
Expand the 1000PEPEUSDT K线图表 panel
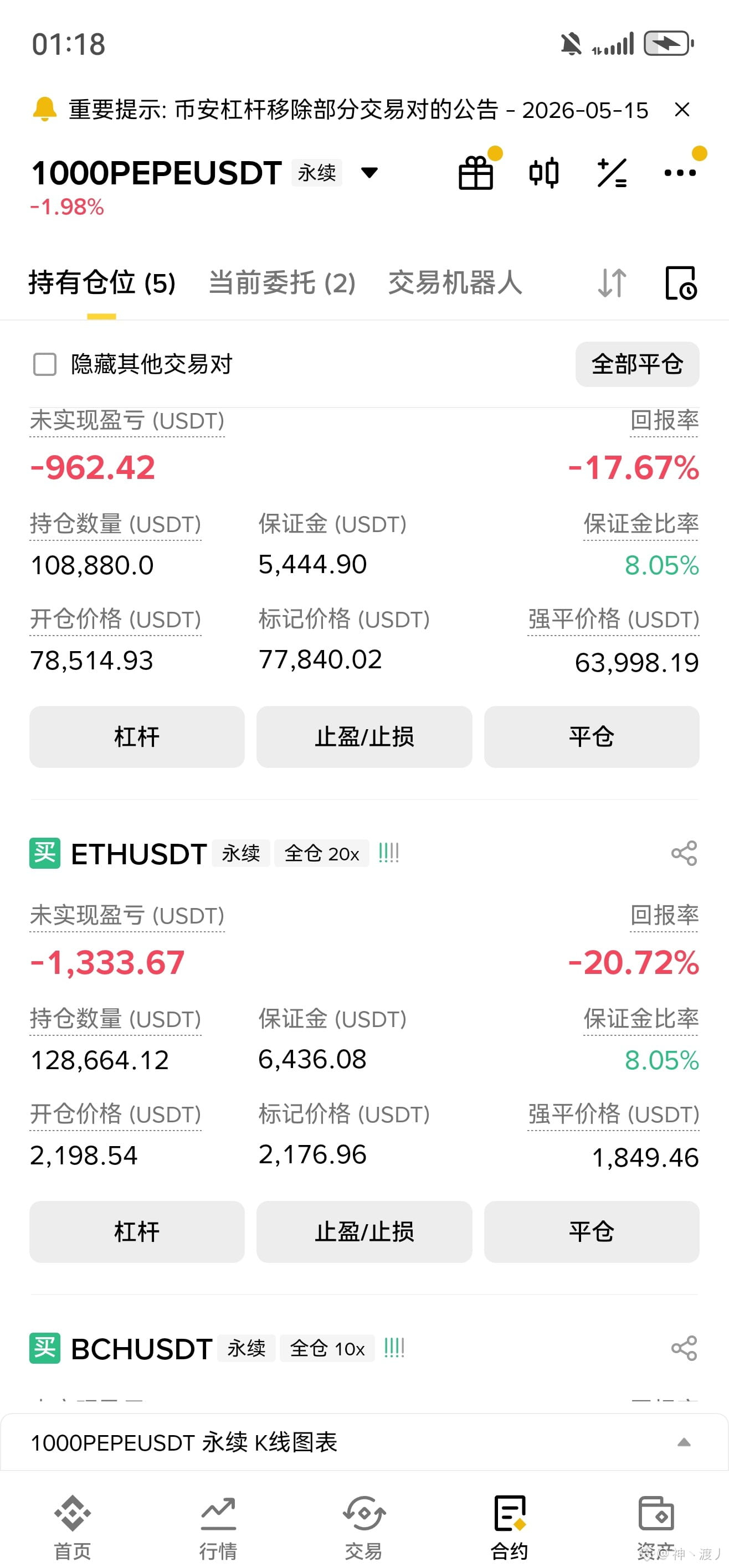pyautogui.click(x=364, y=1442)
